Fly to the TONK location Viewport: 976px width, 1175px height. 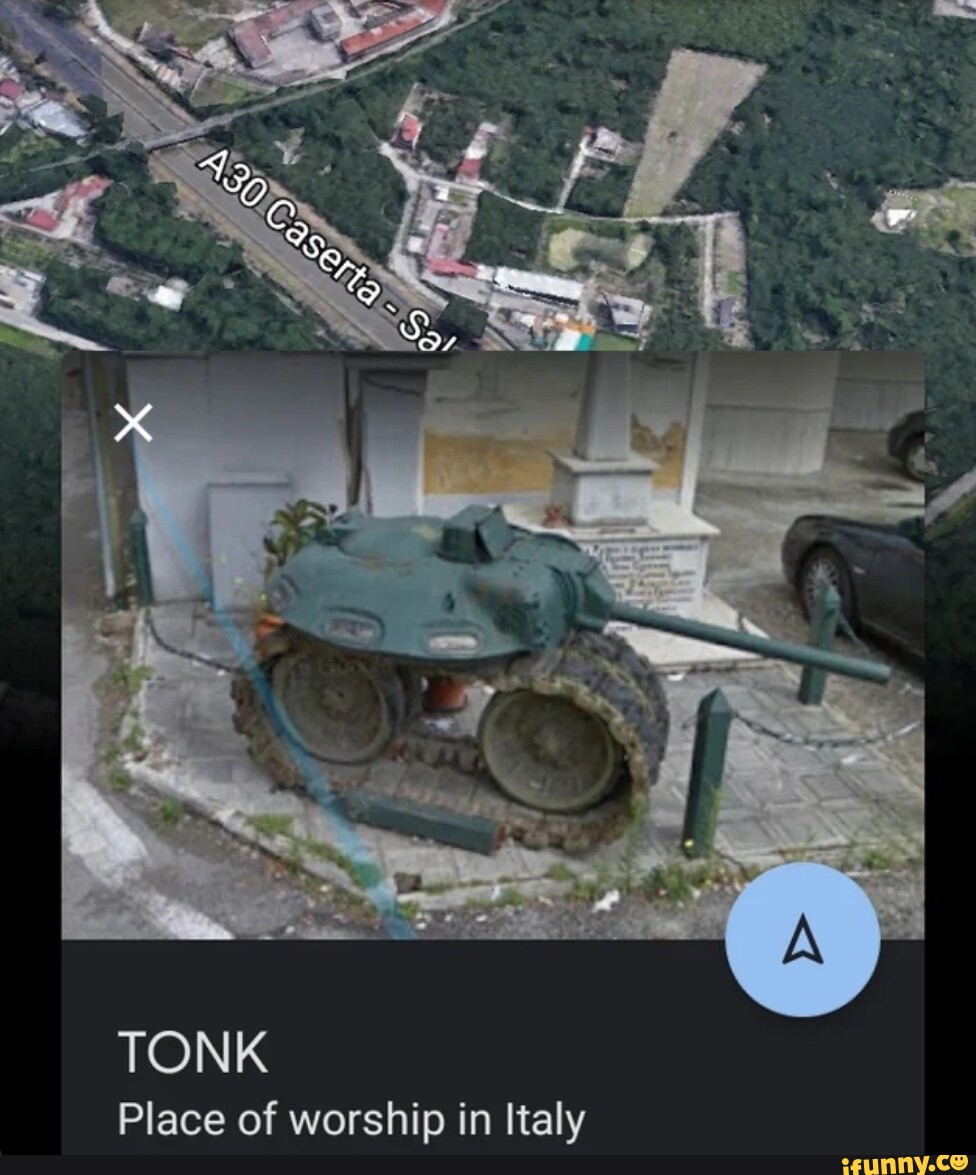click(x=802, y=940)
